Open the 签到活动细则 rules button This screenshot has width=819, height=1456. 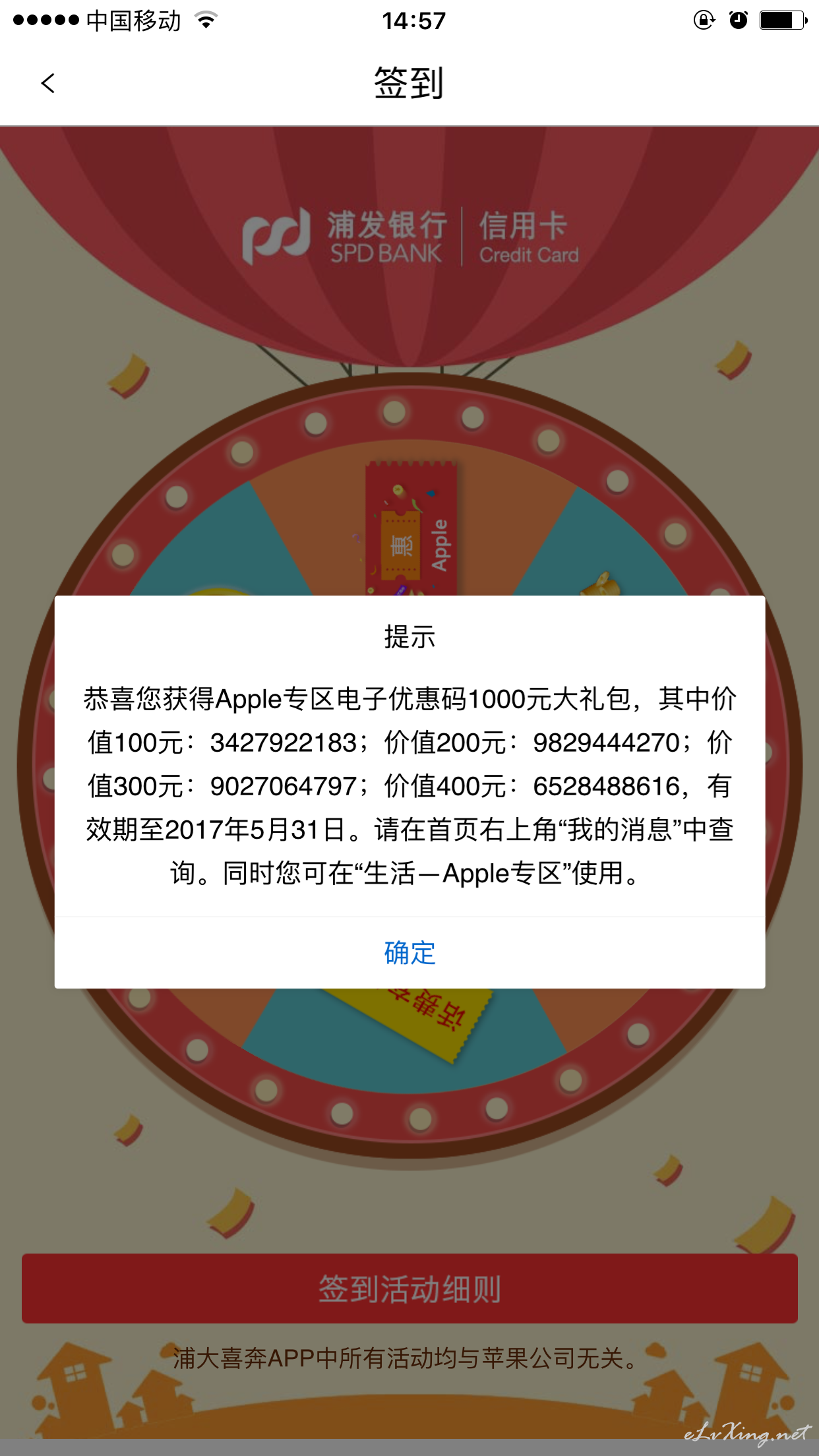[409, 1289]
